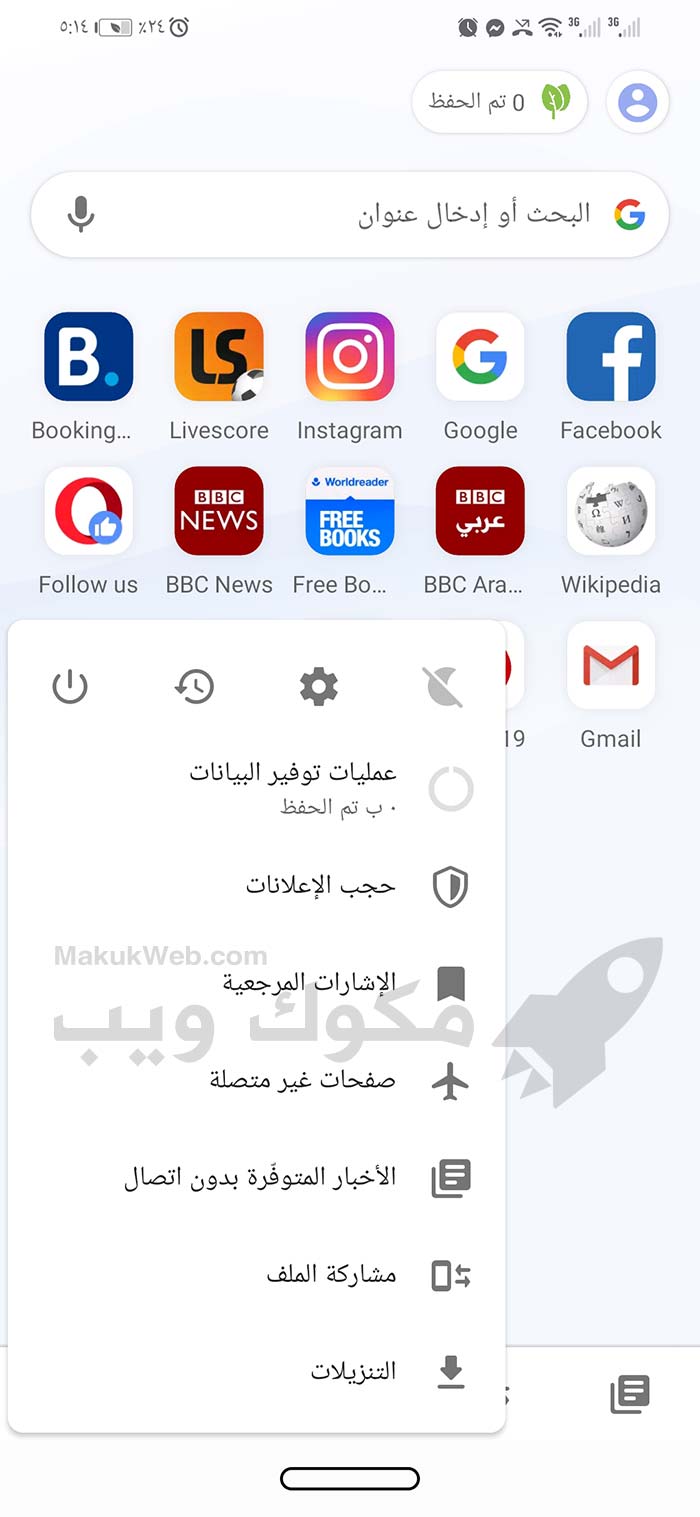
Task: Open browsing history from the menu
Action: click(194, 687)
